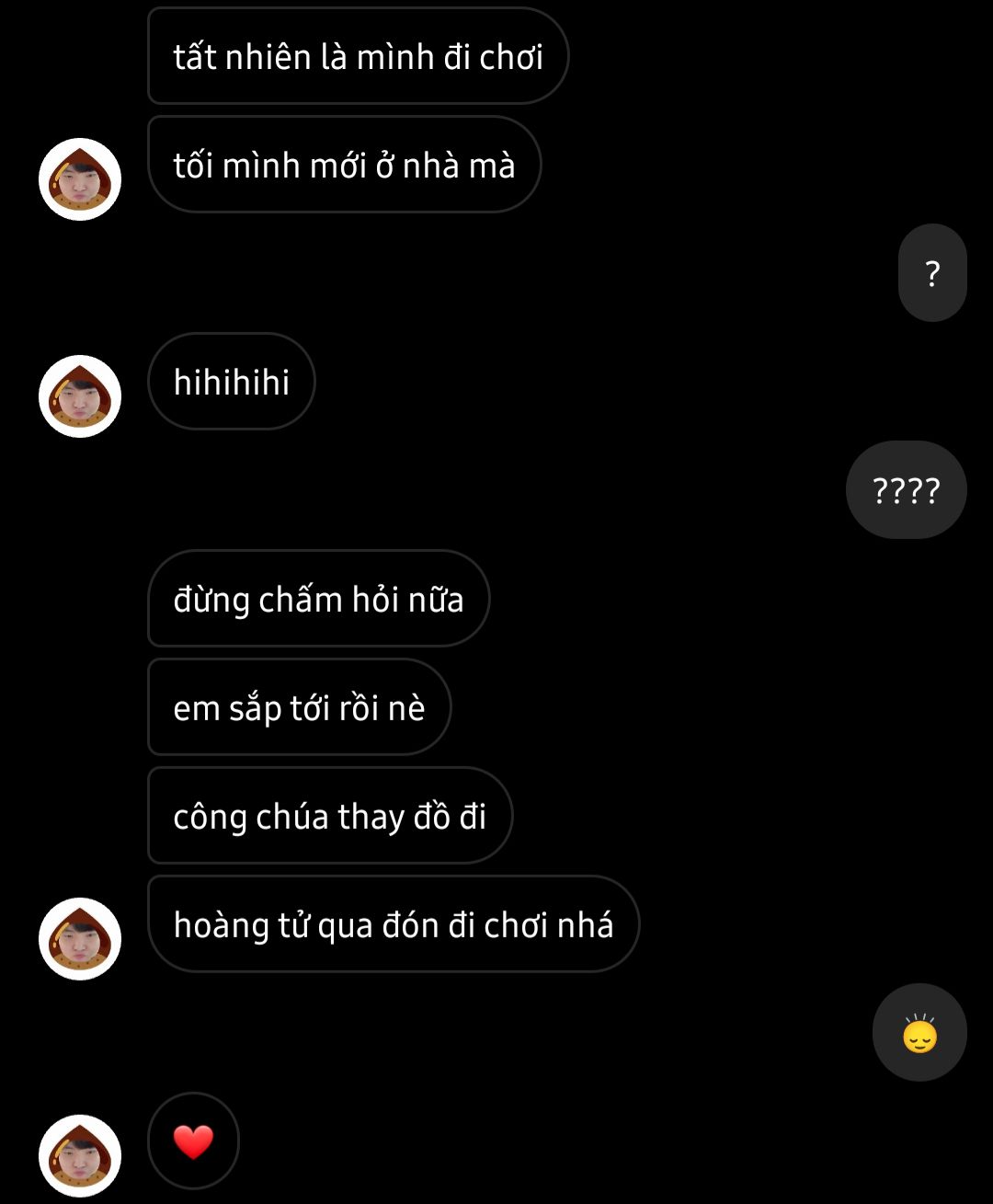Open sender's avatar beside "tối mình mới ở nhà mà"
Viewport: 993px width, 1204px height.
click(80, 179)
